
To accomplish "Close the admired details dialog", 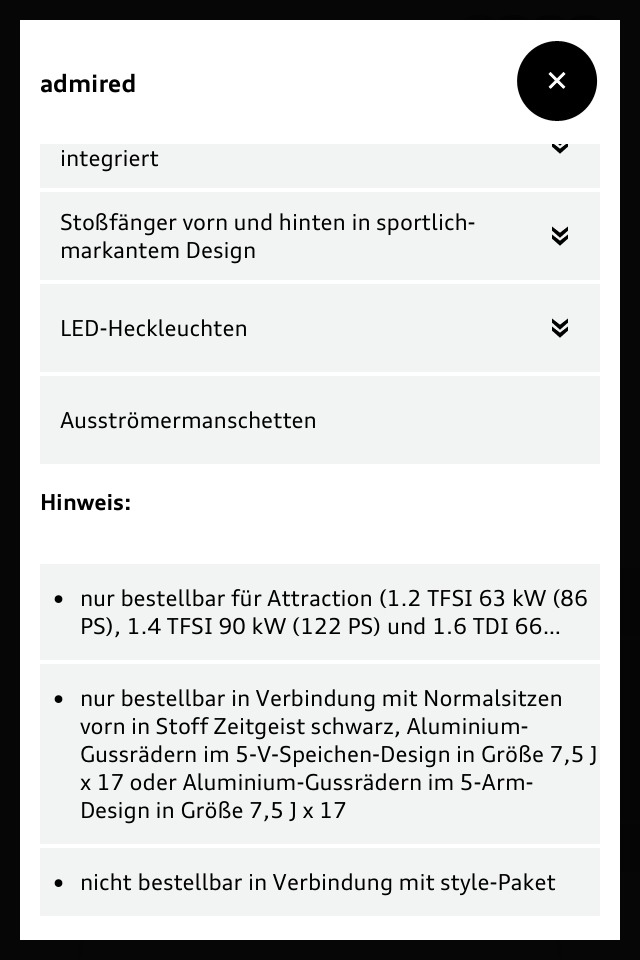I will [x=557, y=81].
